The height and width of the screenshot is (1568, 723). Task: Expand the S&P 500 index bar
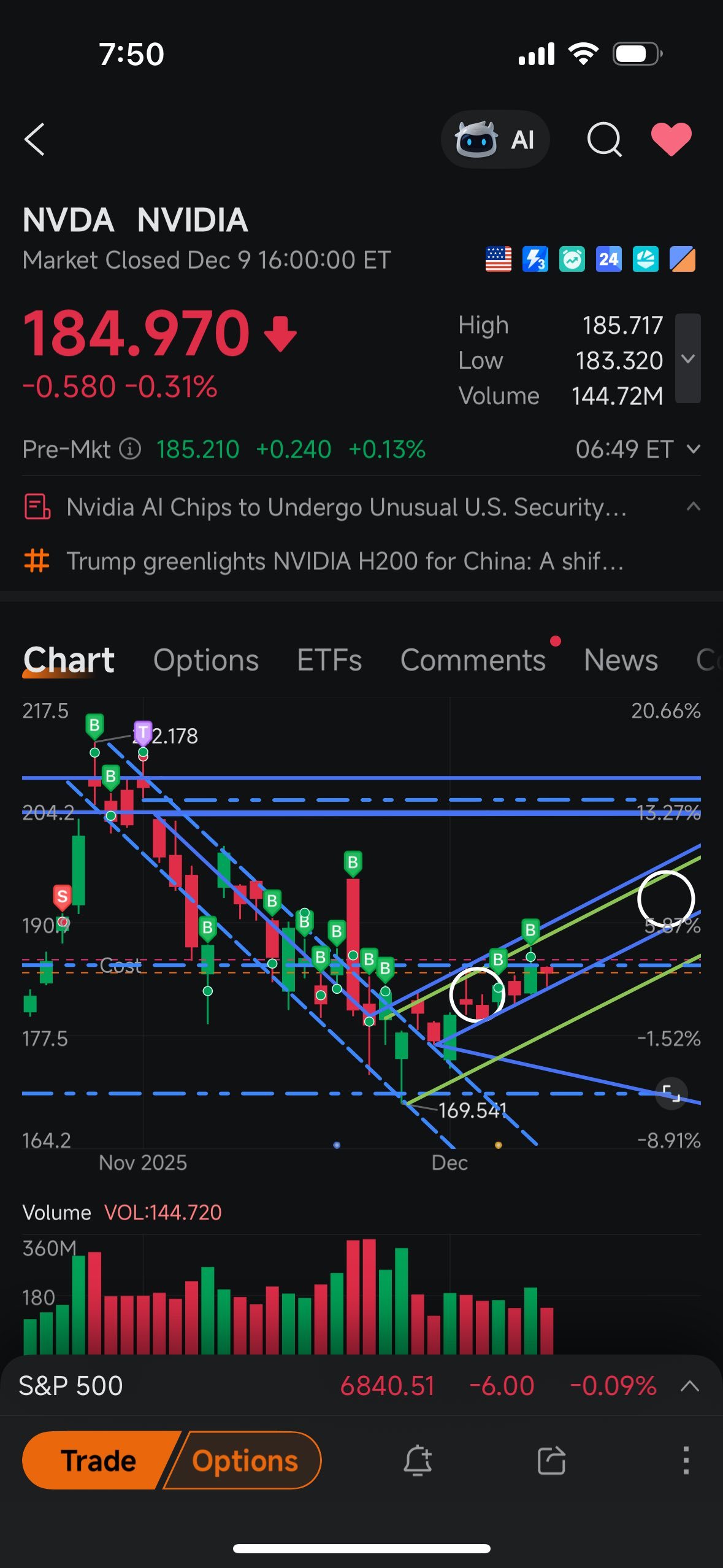(x=690, y=1386)
